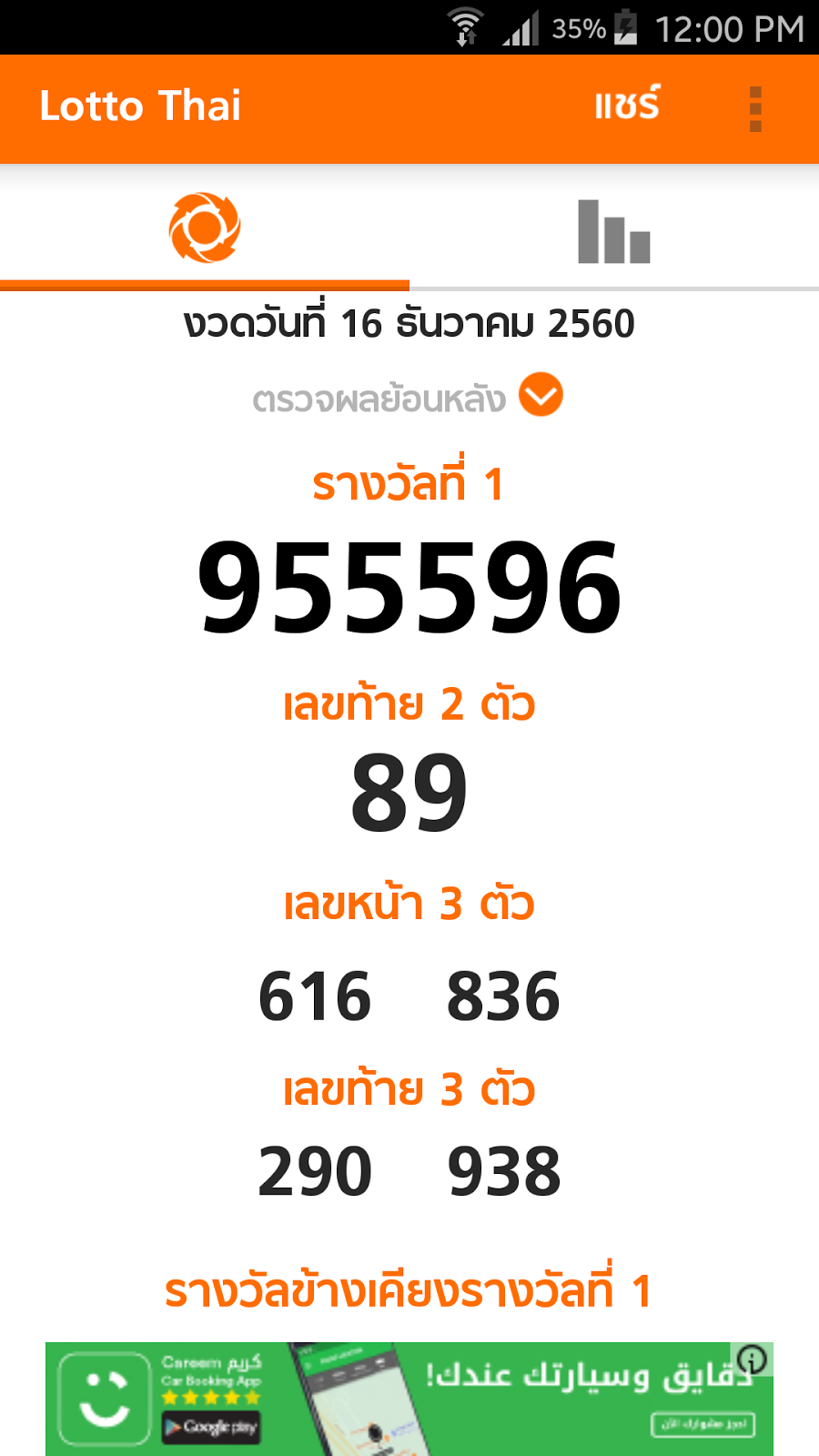819x1456 pixels.
Task: Switch to the lottery results tab
Action: click(x=205, y=228)
